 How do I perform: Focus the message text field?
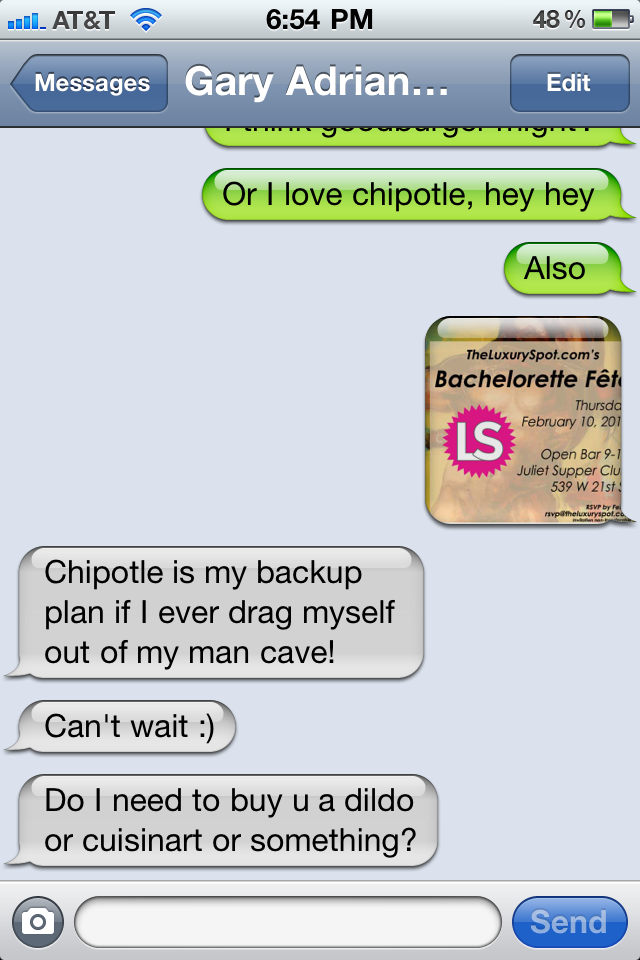click(288, 921)
